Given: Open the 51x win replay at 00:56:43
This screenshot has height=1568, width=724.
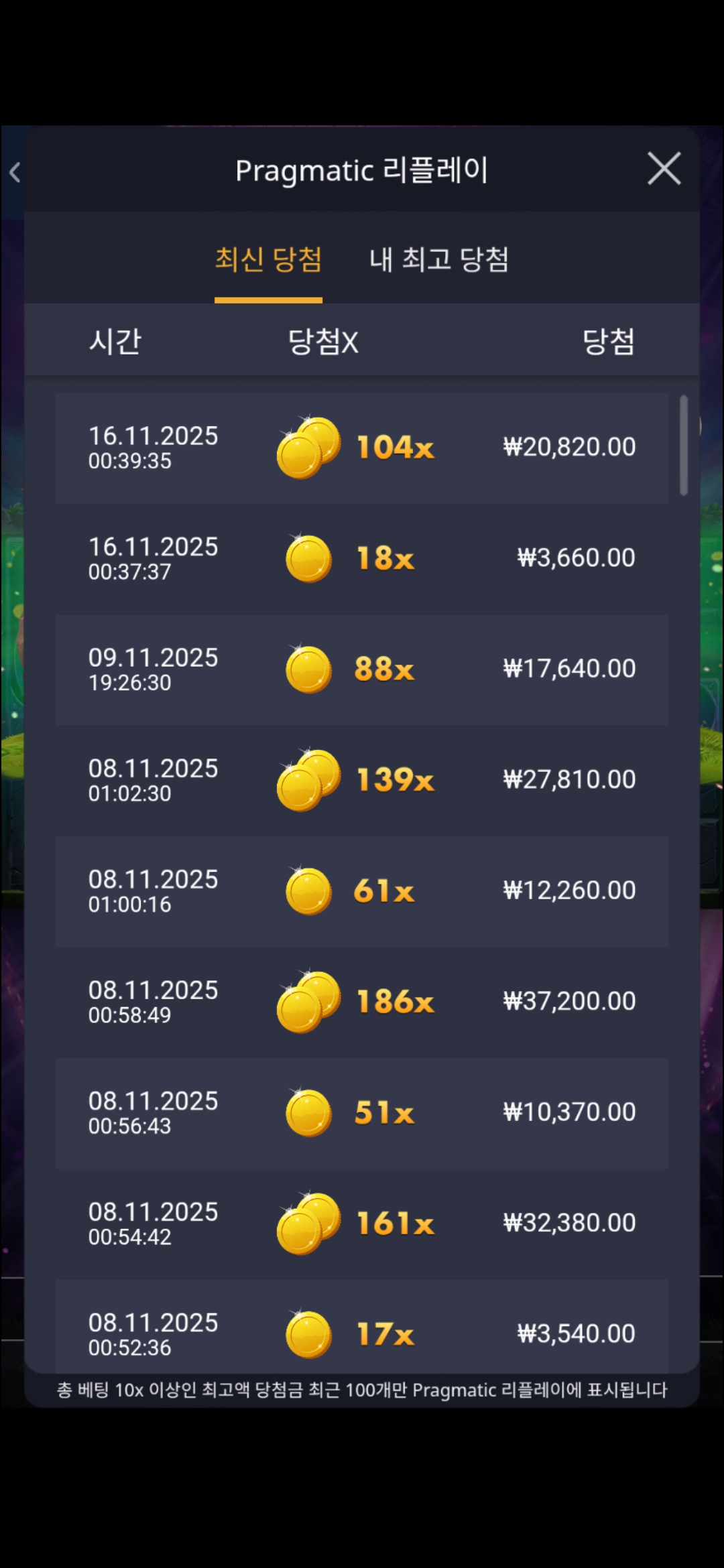Looking at the screenshot, I should 361,1113.
